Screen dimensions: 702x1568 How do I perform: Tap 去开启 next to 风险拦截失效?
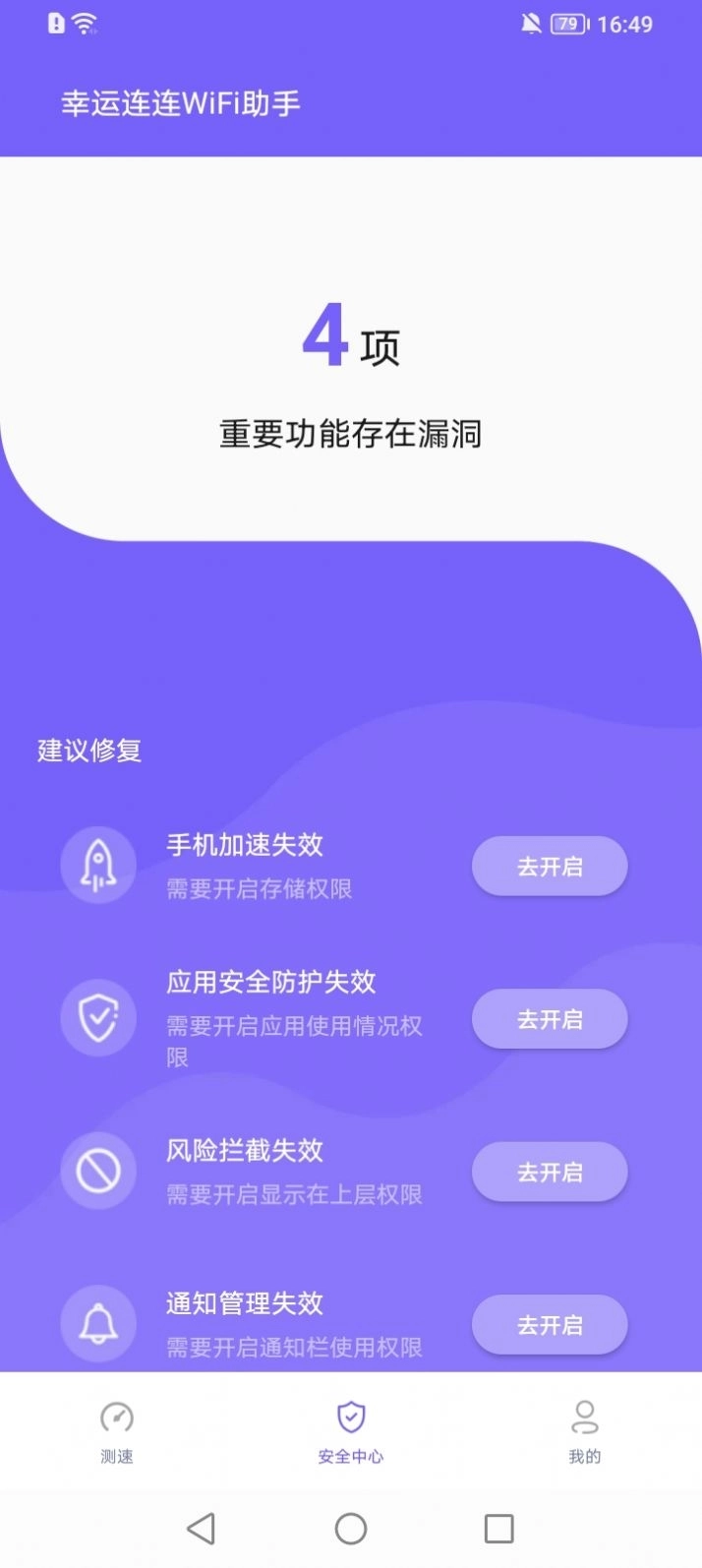[550, 1172]
